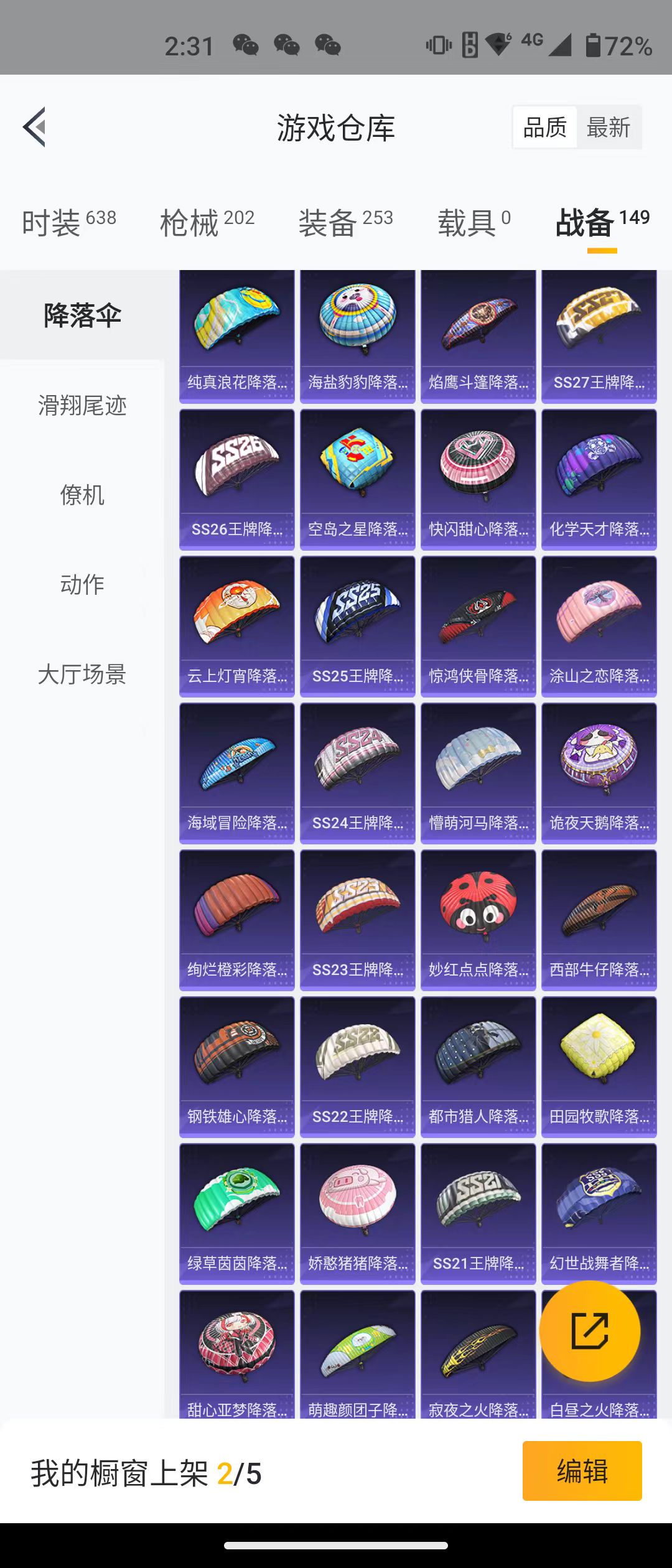This screenshot has width=672, height=1568.
Task: Go back using the top-left arrow
Action: coord(35,127)
